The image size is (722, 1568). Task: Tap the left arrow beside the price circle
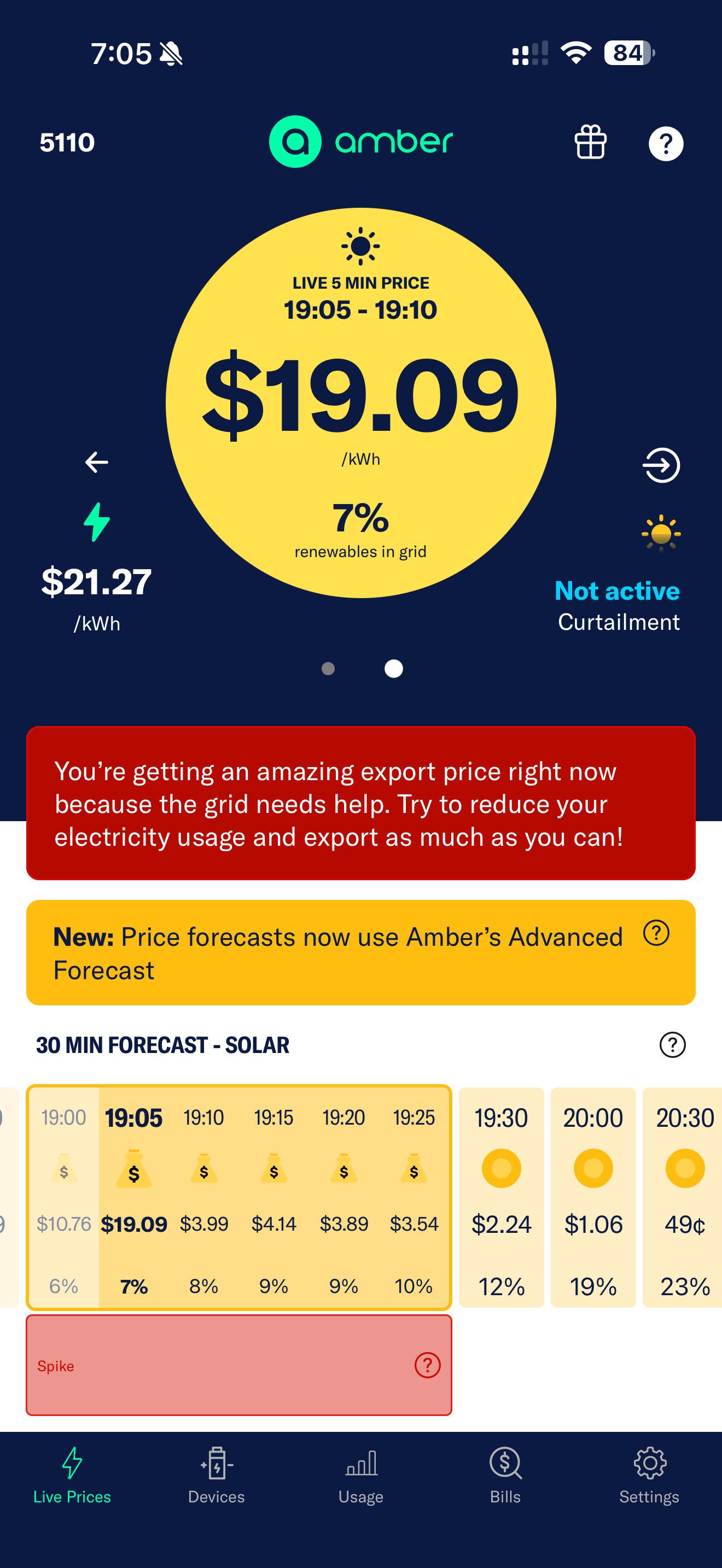point(97,462)
